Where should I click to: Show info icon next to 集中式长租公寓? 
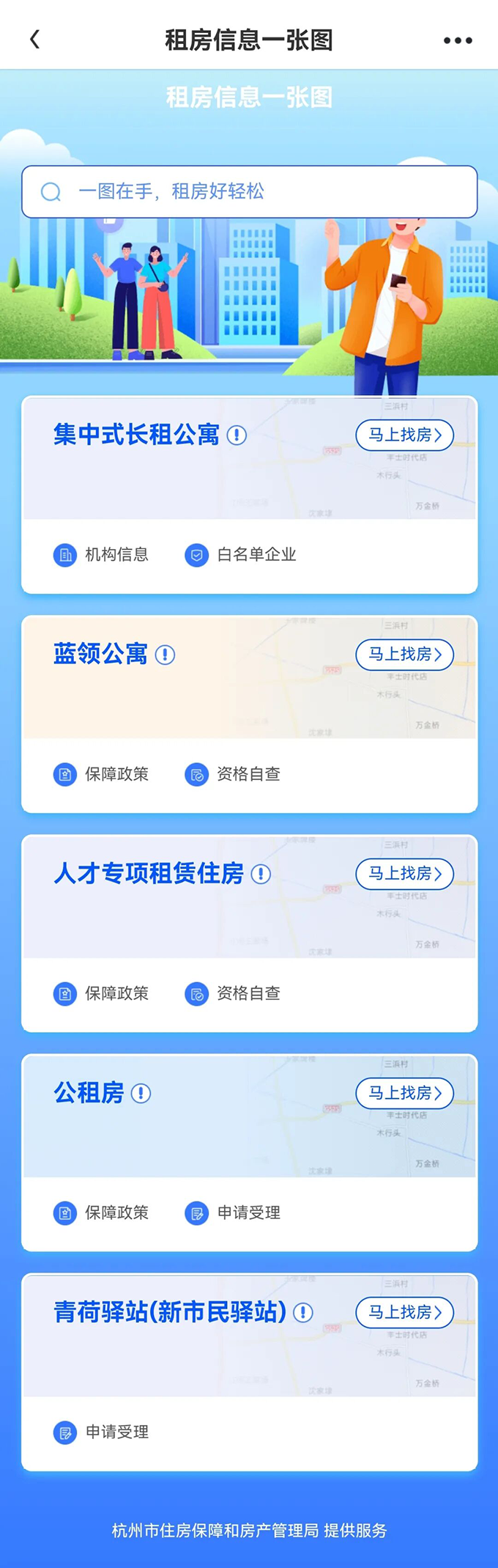(237, 435)
